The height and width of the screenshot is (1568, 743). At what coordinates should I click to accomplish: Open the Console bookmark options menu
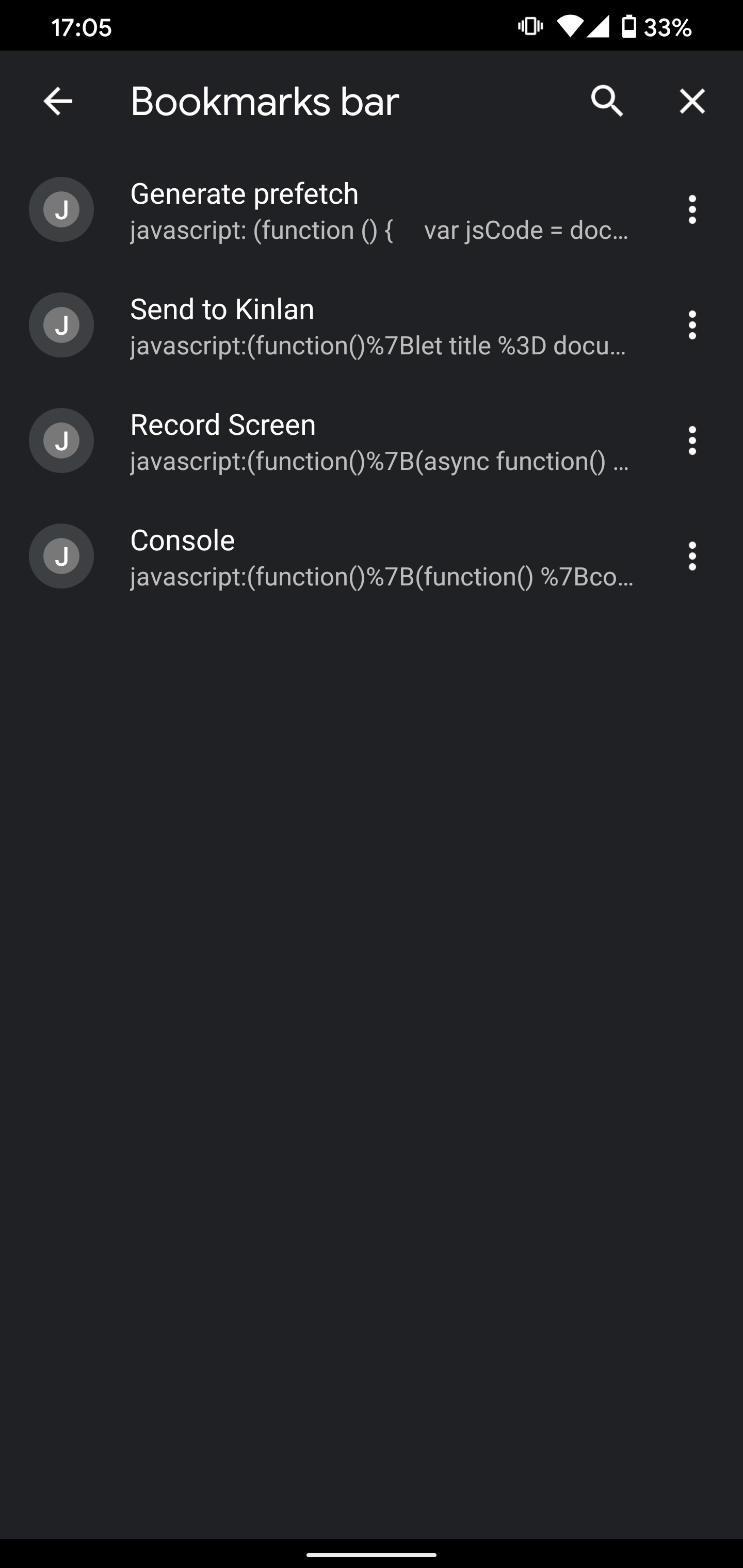point(692,556)
